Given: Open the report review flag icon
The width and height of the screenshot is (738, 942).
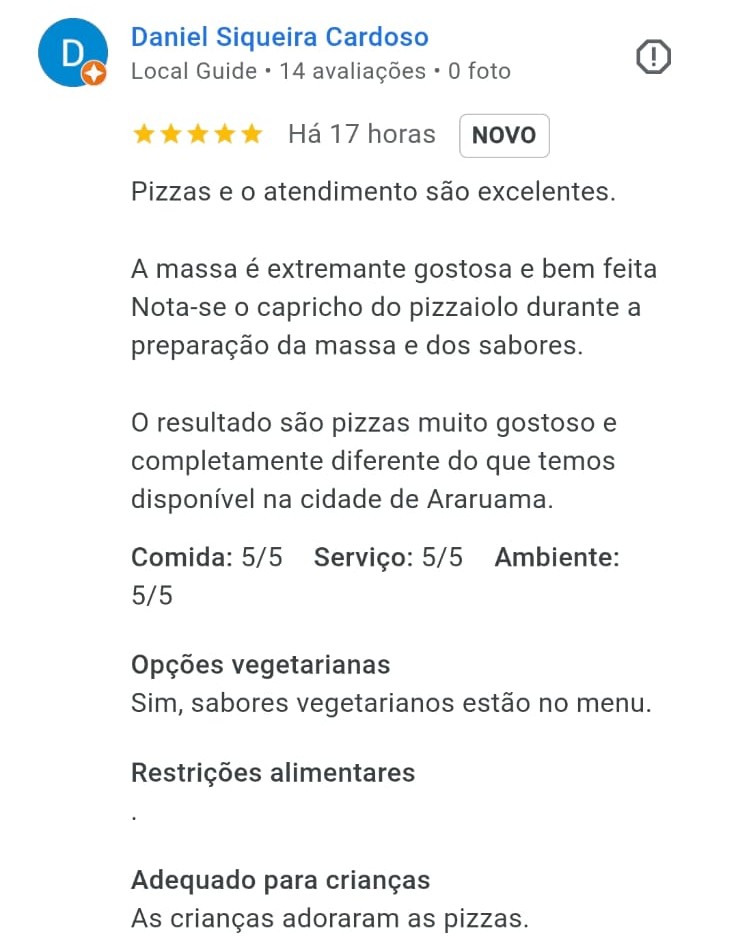Looking at the screenshot, I should coord(654,56).
